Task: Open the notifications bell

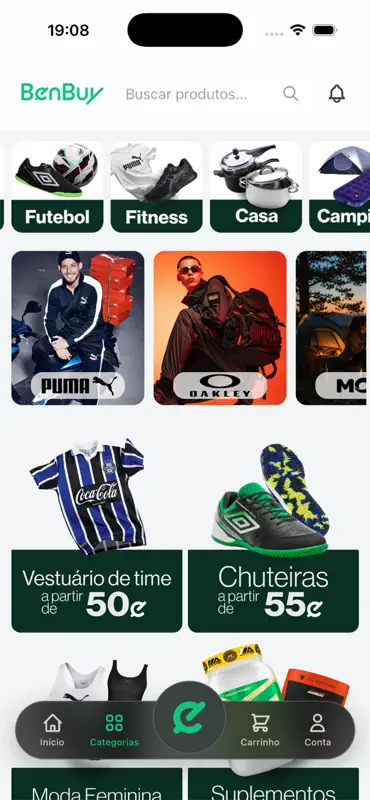Action: click(x=336, y=93)
